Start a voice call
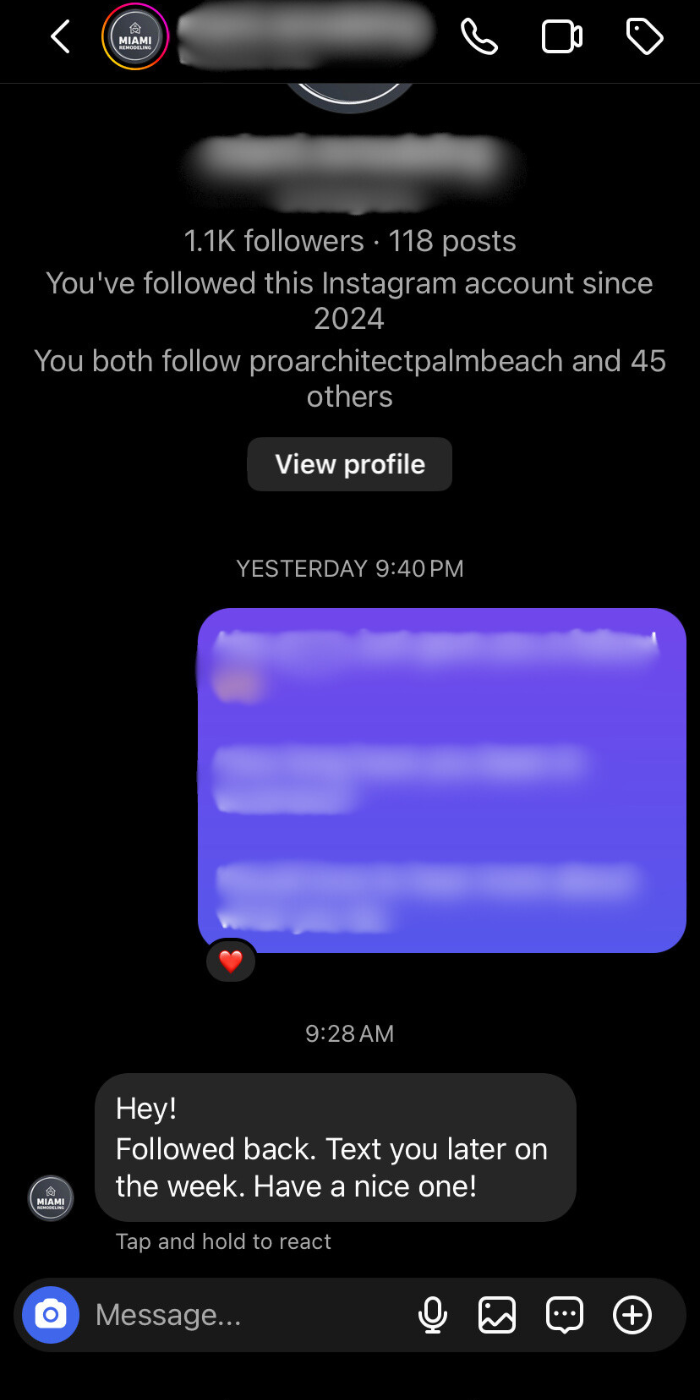The width and height of the screenshot is (700, 1400). coord(479,37)
